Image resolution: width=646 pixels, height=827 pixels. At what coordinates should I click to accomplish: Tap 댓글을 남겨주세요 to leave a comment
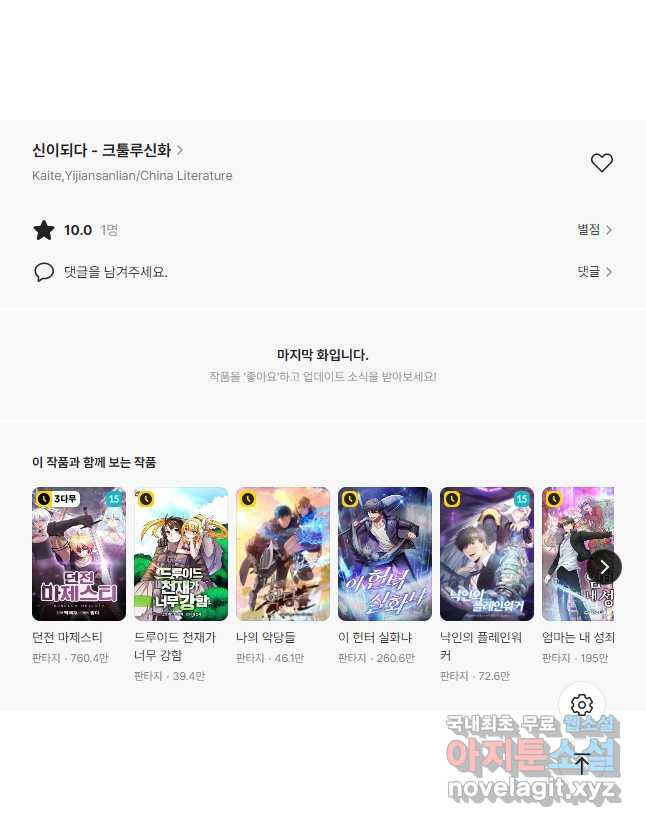coord(115,272)
